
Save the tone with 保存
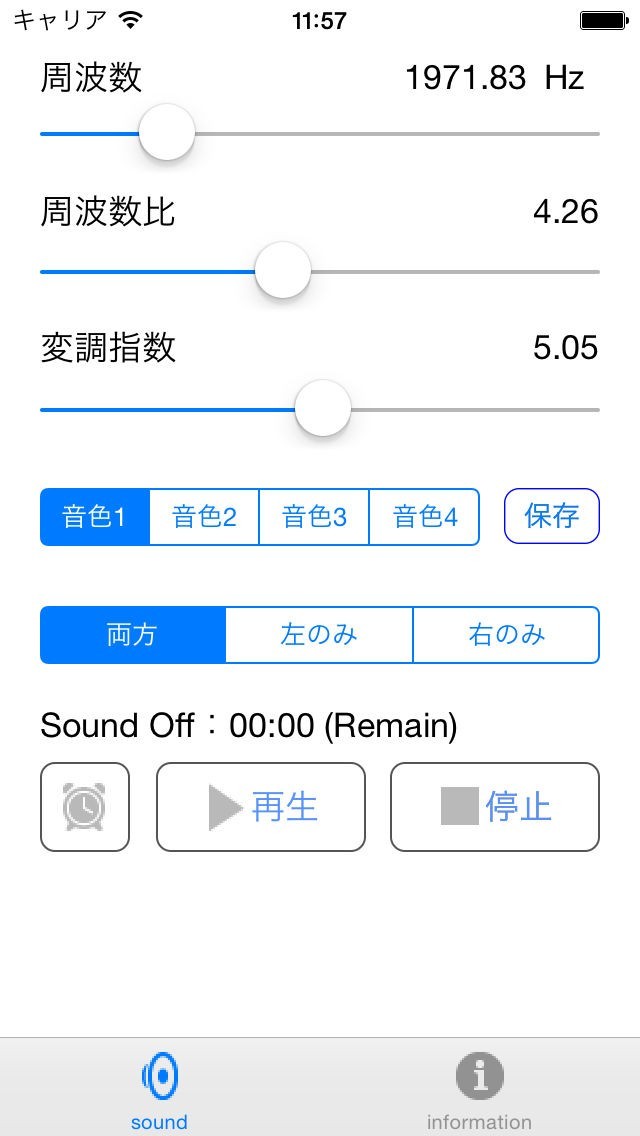pyautogui.click(x=552, y=516)
